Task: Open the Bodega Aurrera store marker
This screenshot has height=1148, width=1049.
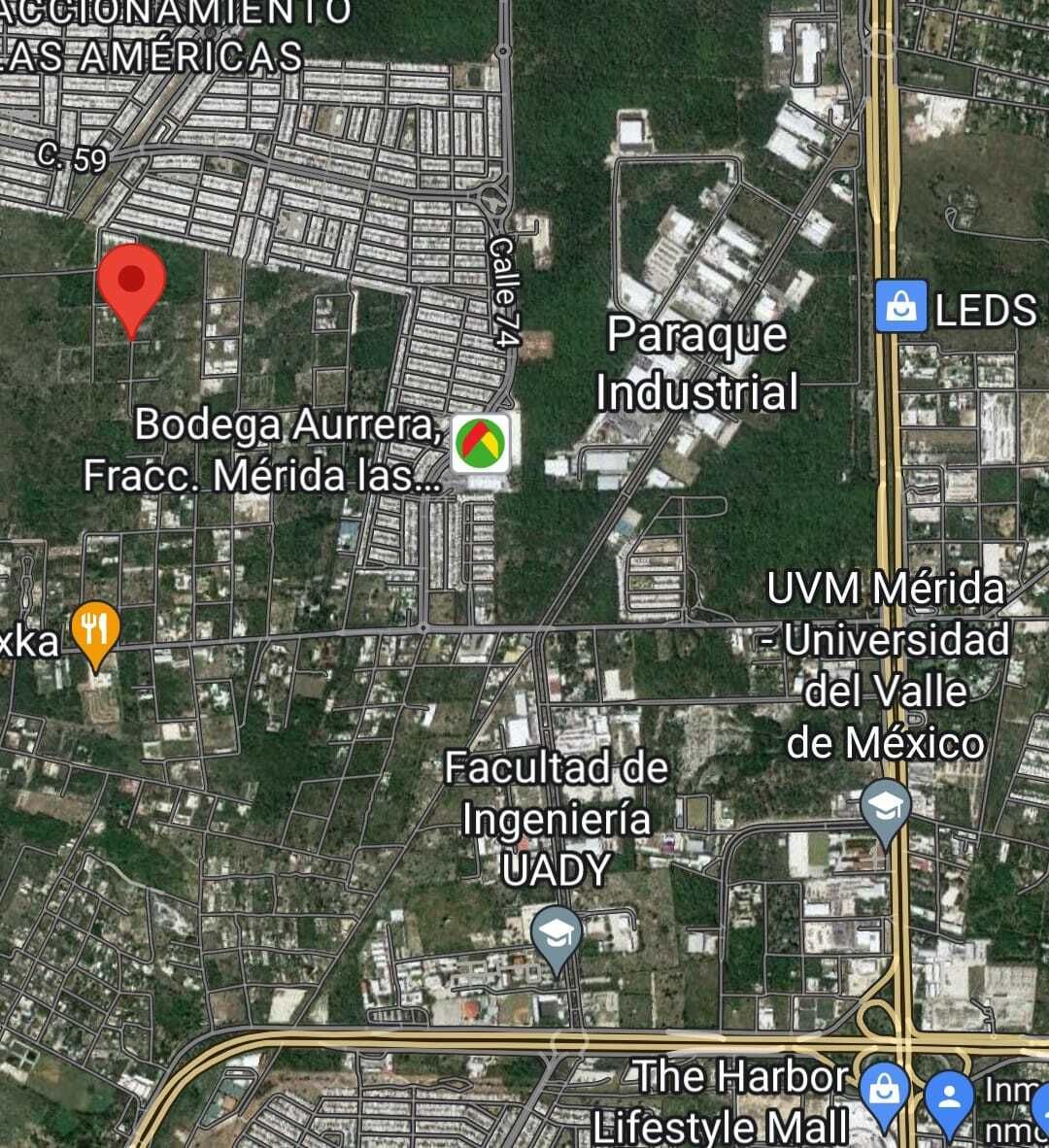Action: pos(480,444)
